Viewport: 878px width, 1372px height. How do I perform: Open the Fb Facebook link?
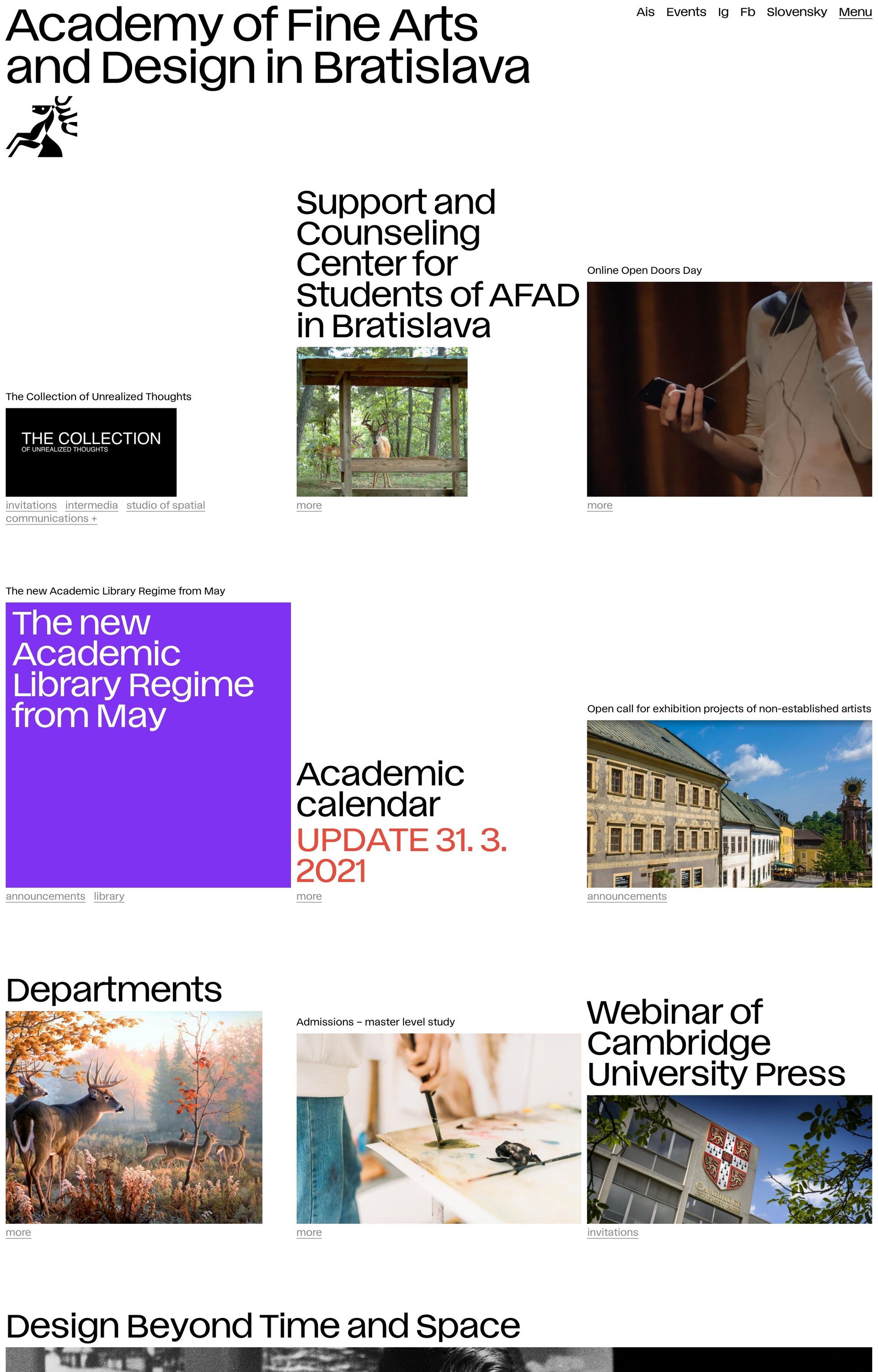click(x=747, y=12)
